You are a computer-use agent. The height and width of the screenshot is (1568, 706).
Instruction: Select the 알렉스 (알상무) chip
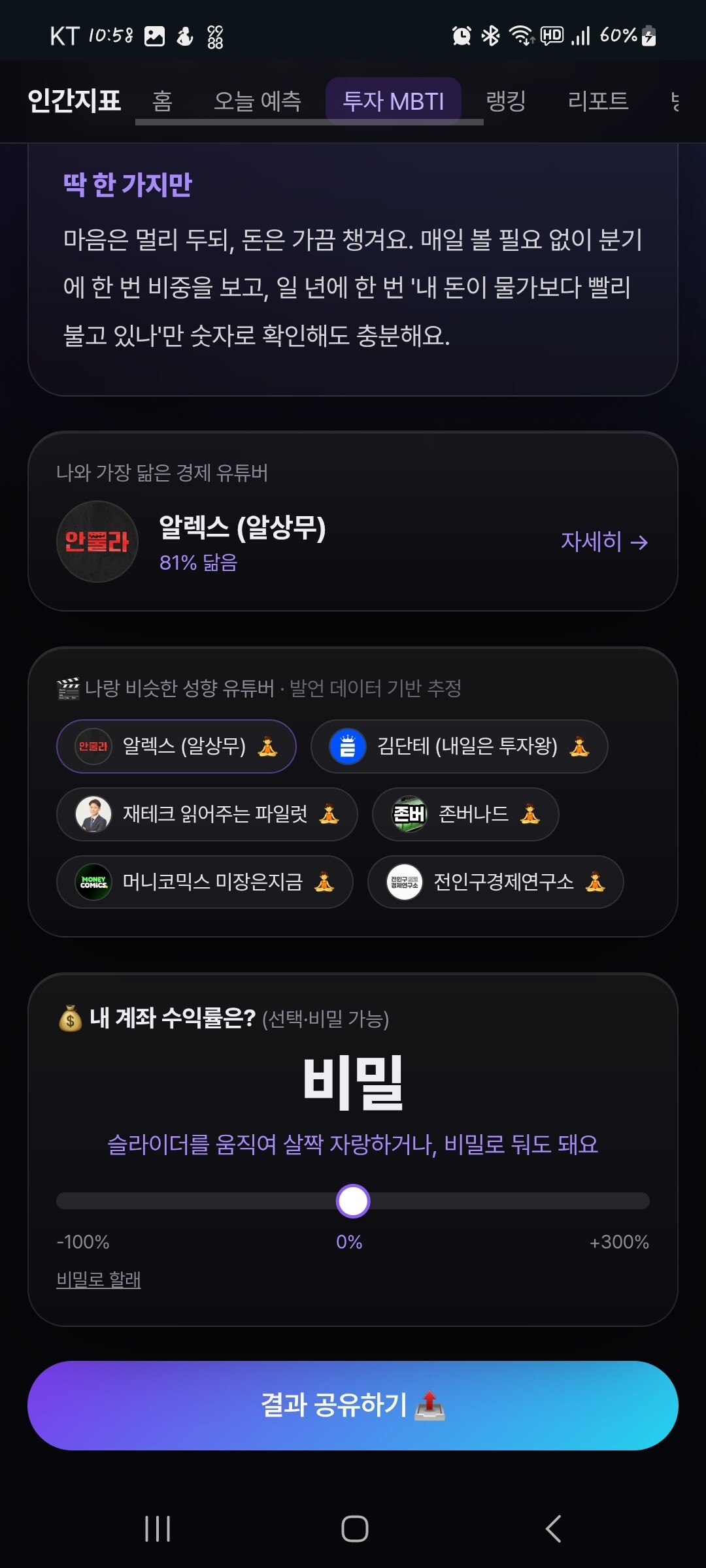[x=176, y=746]
